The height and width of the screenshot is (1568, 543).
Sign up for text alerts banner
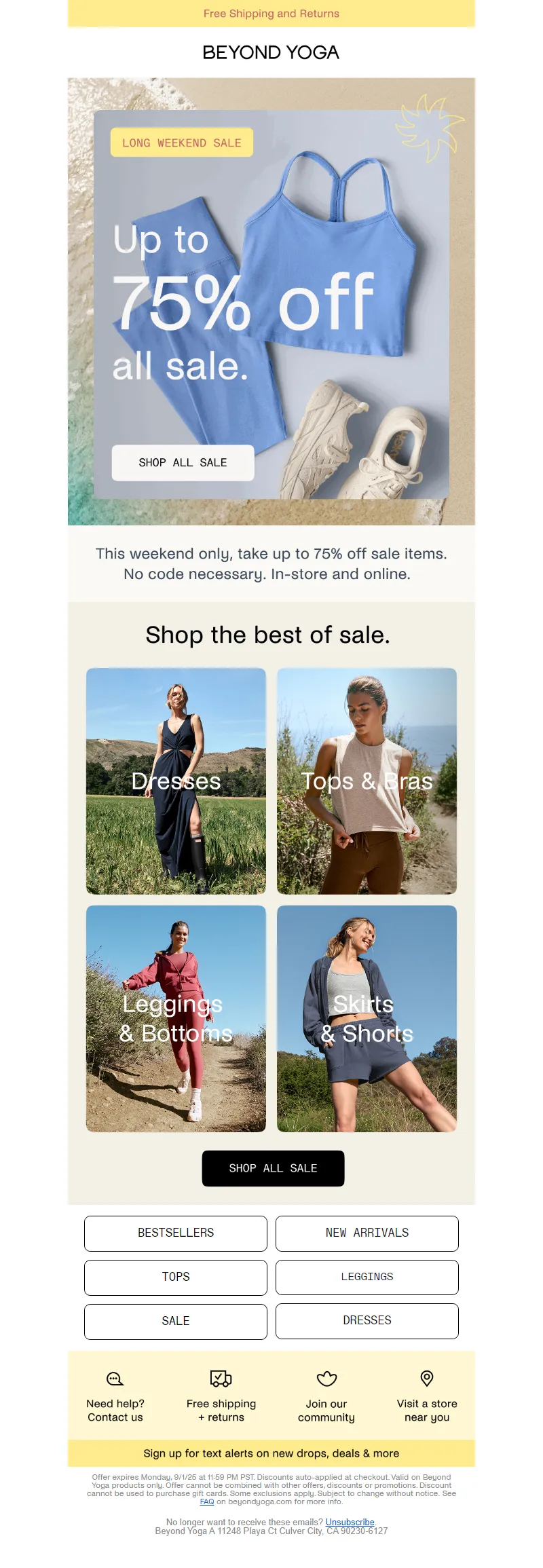[271, 1453]
